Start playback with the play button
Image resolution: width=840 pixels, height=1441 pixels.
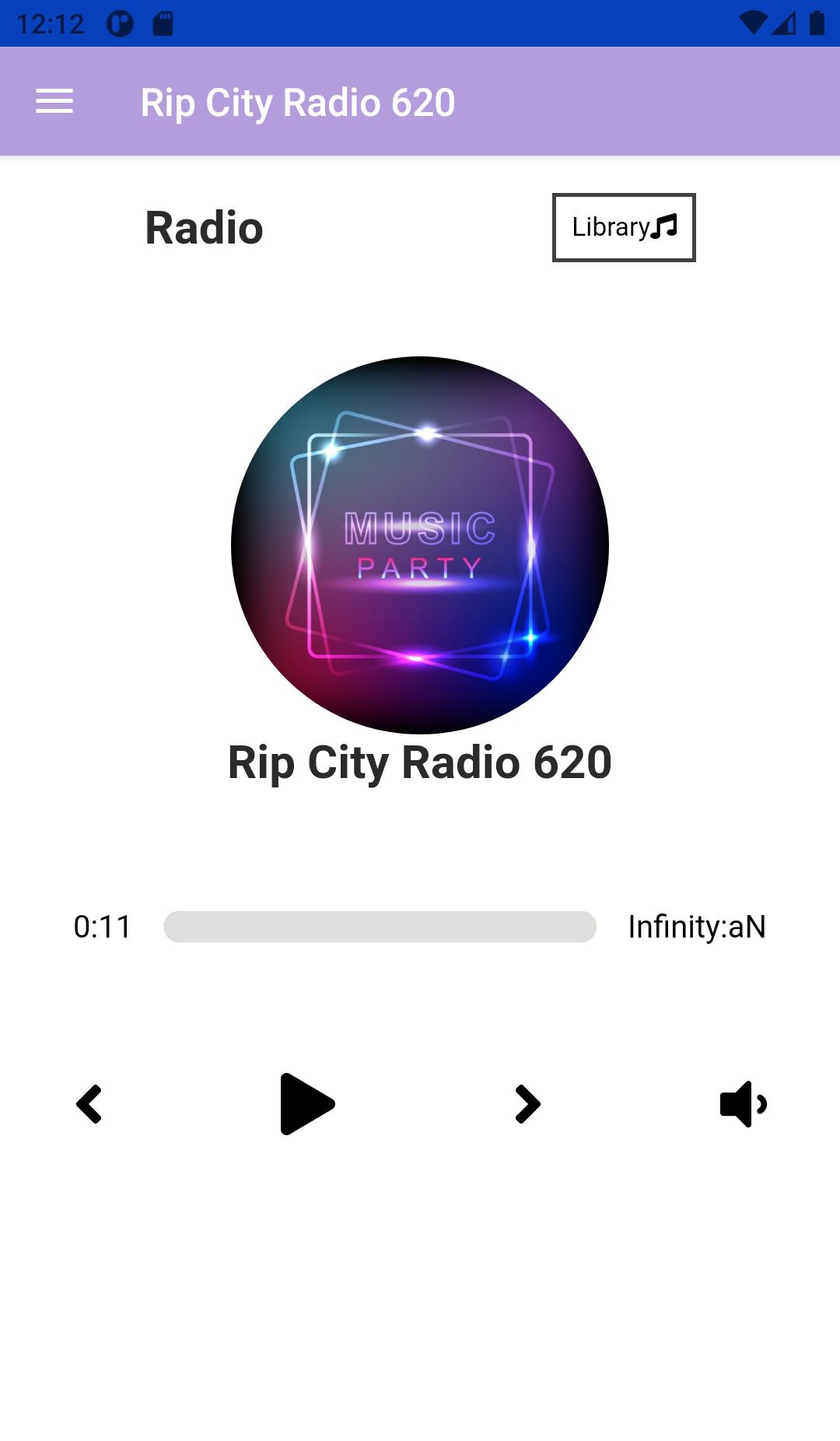[x=307, y=1104]
